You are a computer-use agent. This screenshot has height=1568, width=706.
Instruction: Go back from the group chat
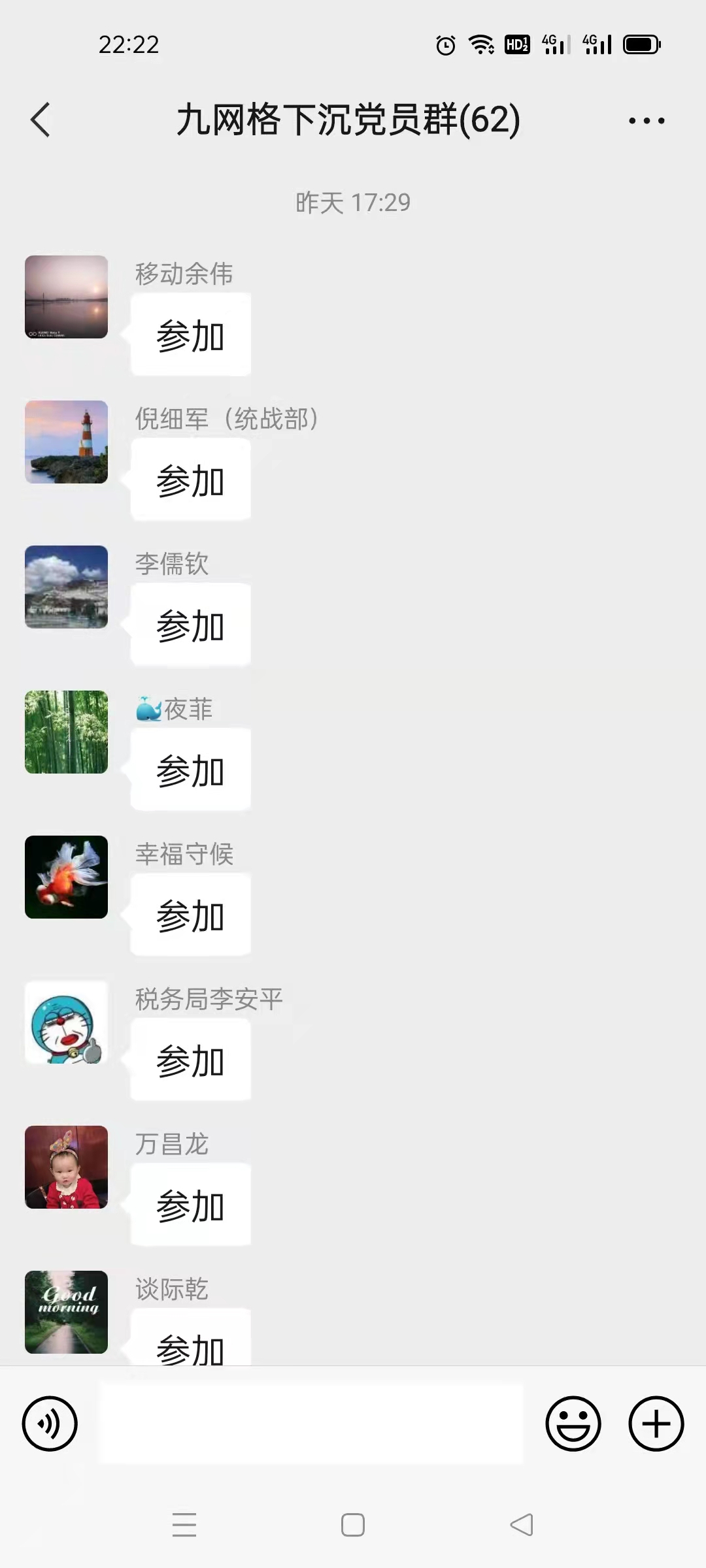(41, 120)
